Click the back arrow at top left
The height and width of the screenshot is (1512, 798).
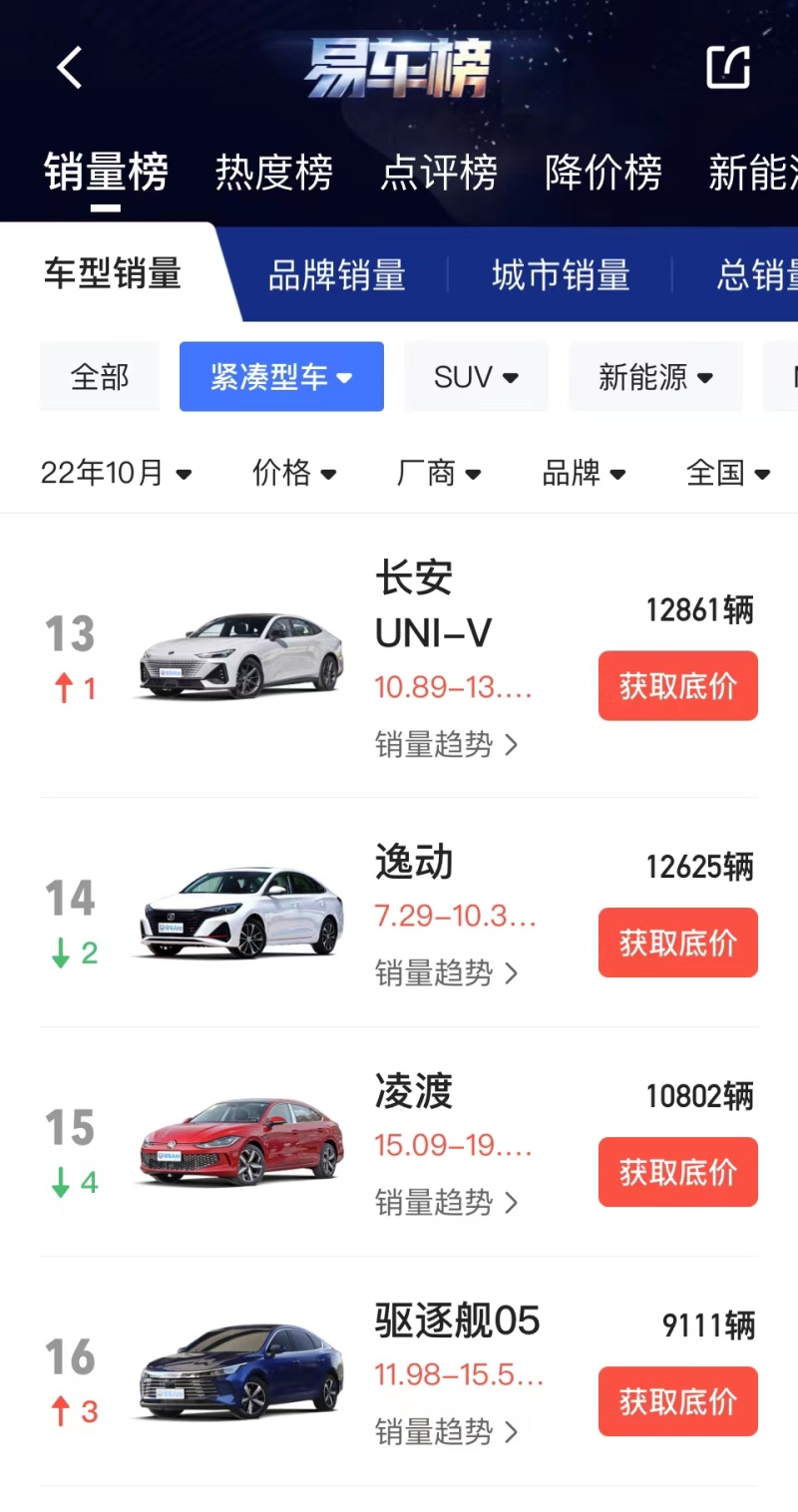click(68, 67)
